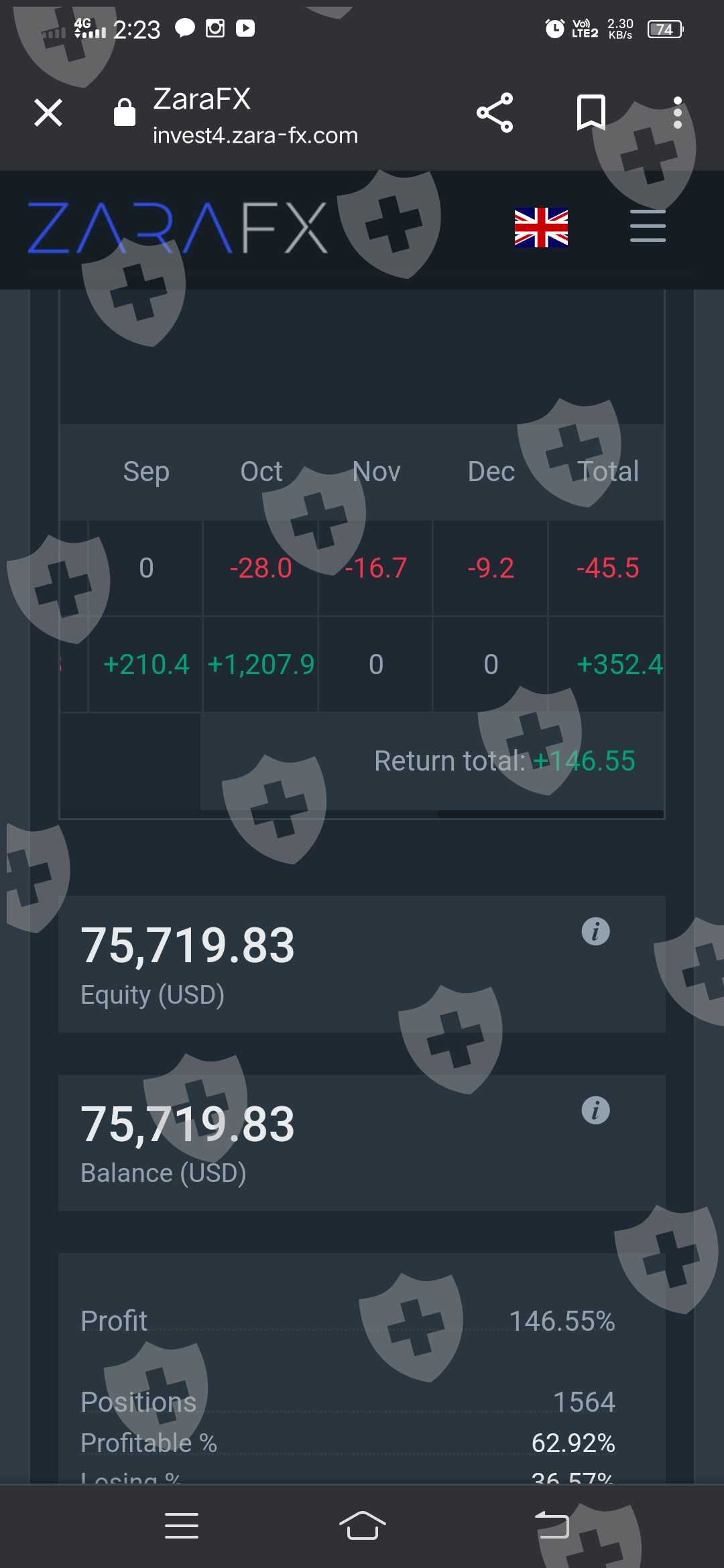The height and width of the screenshot is (1568, 724).
Task: Open the ZaraFX hamburger menu
Action: click(x=648, y=226)
